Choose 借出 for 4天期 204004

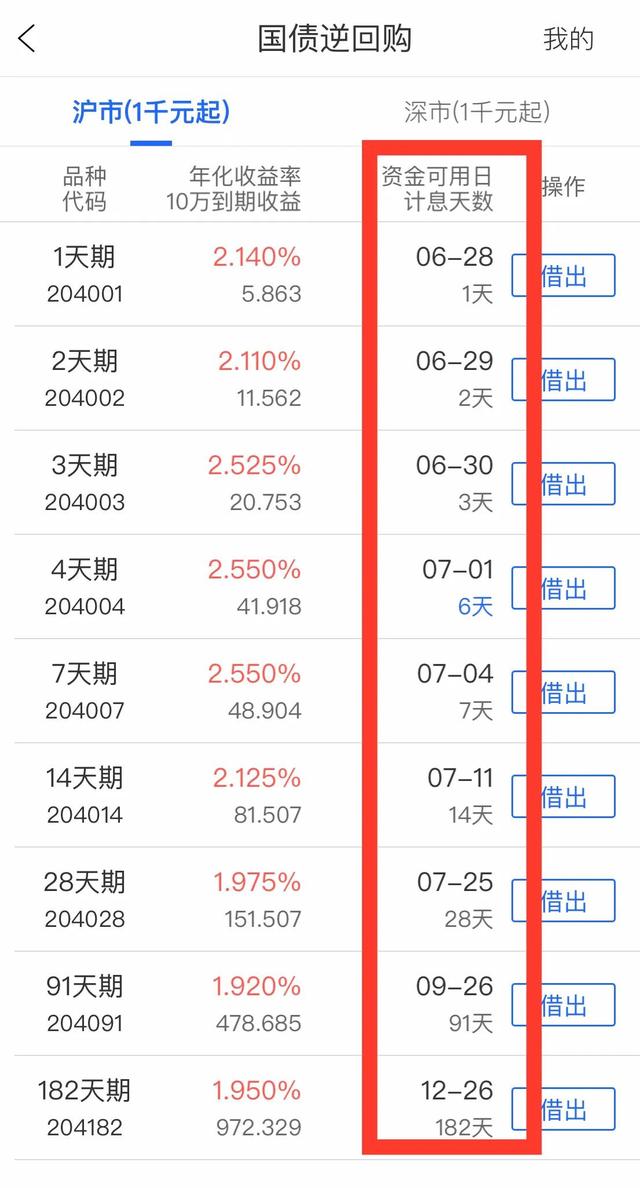pos(564,588)
